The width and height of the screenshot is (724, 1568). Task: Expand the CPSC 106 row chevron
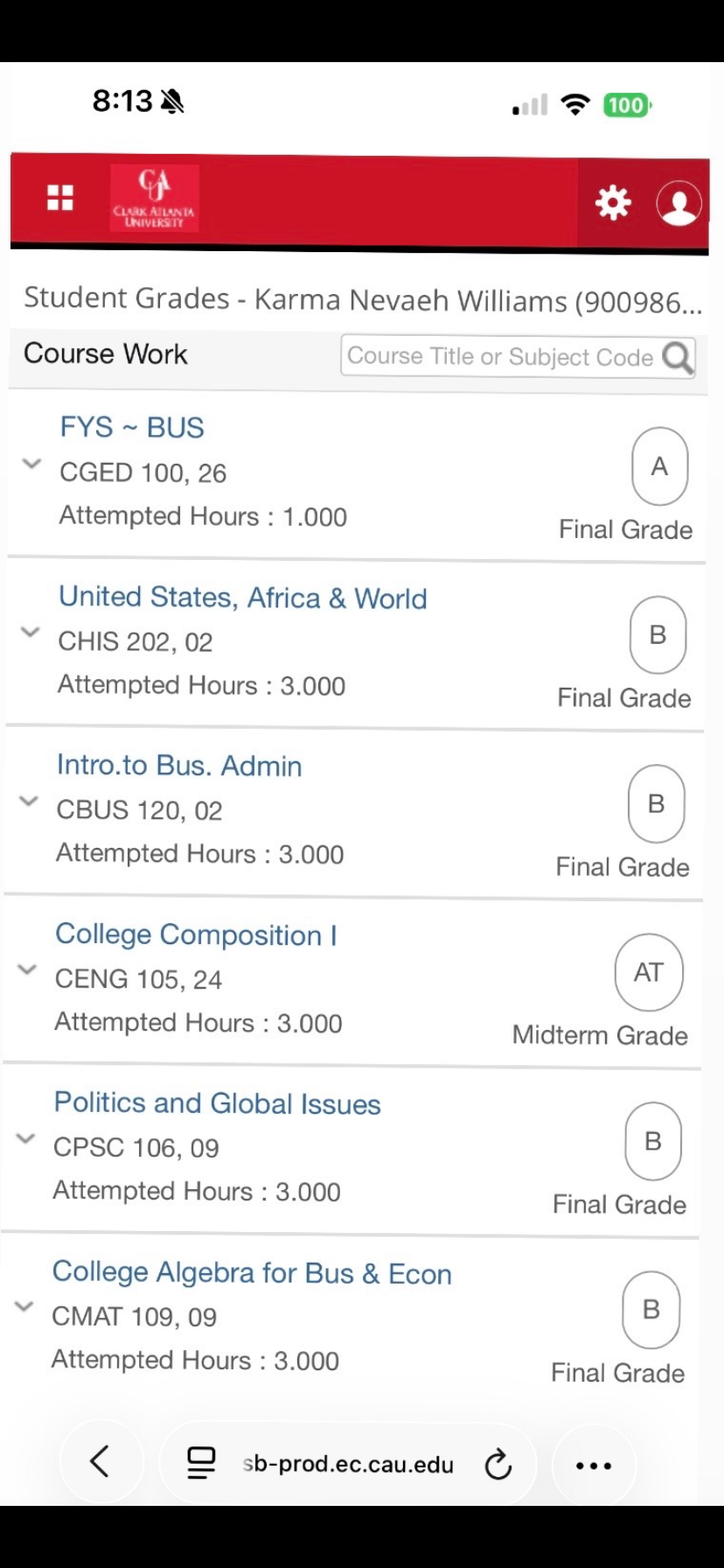click(26, 1138)
